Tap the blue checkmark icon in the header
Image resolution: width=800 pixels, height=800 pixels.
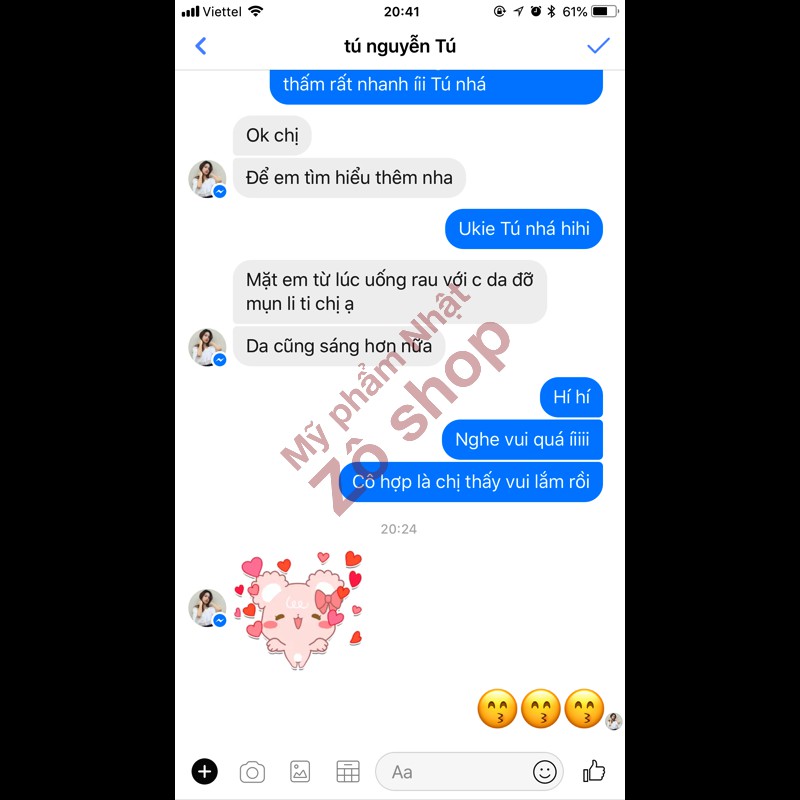pyautogui.click(x=598, y=46)
